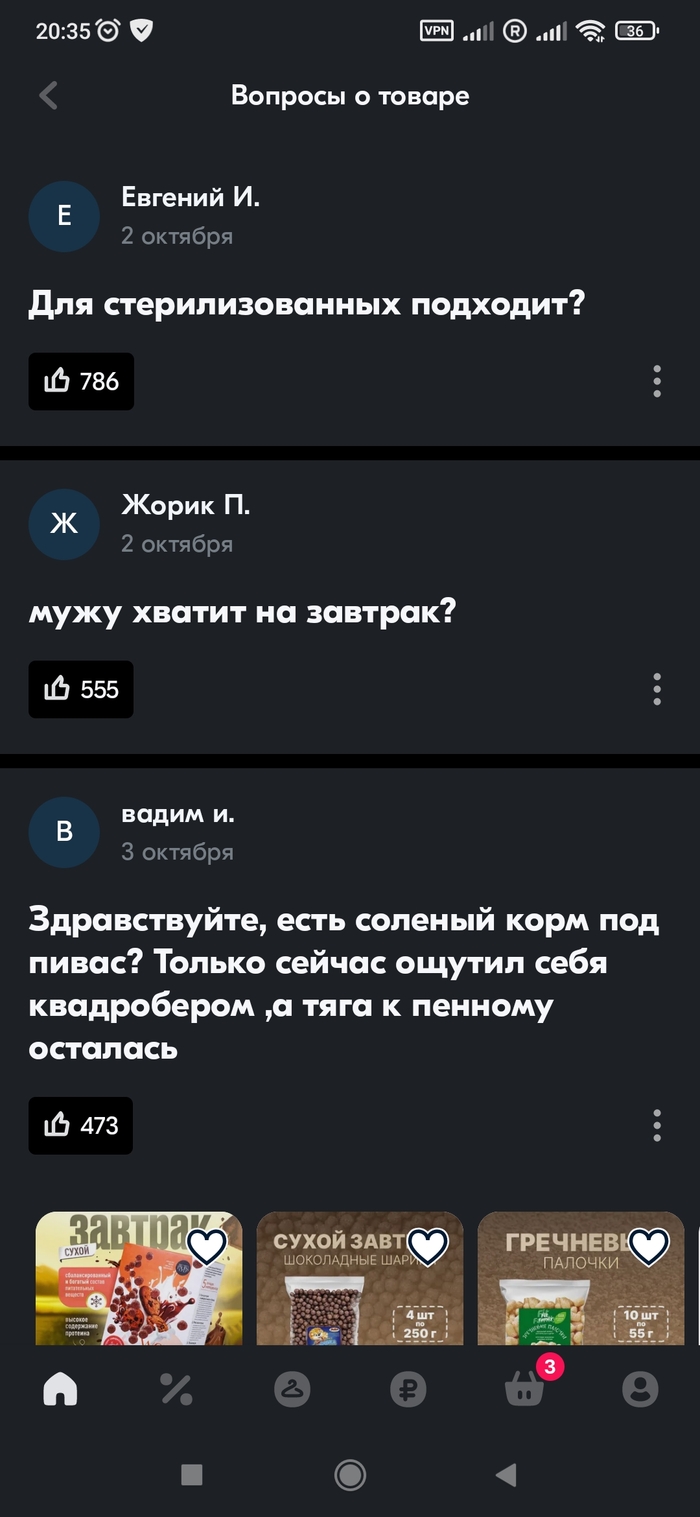Open options menu for вадим и.'s question

point(657,1125)
